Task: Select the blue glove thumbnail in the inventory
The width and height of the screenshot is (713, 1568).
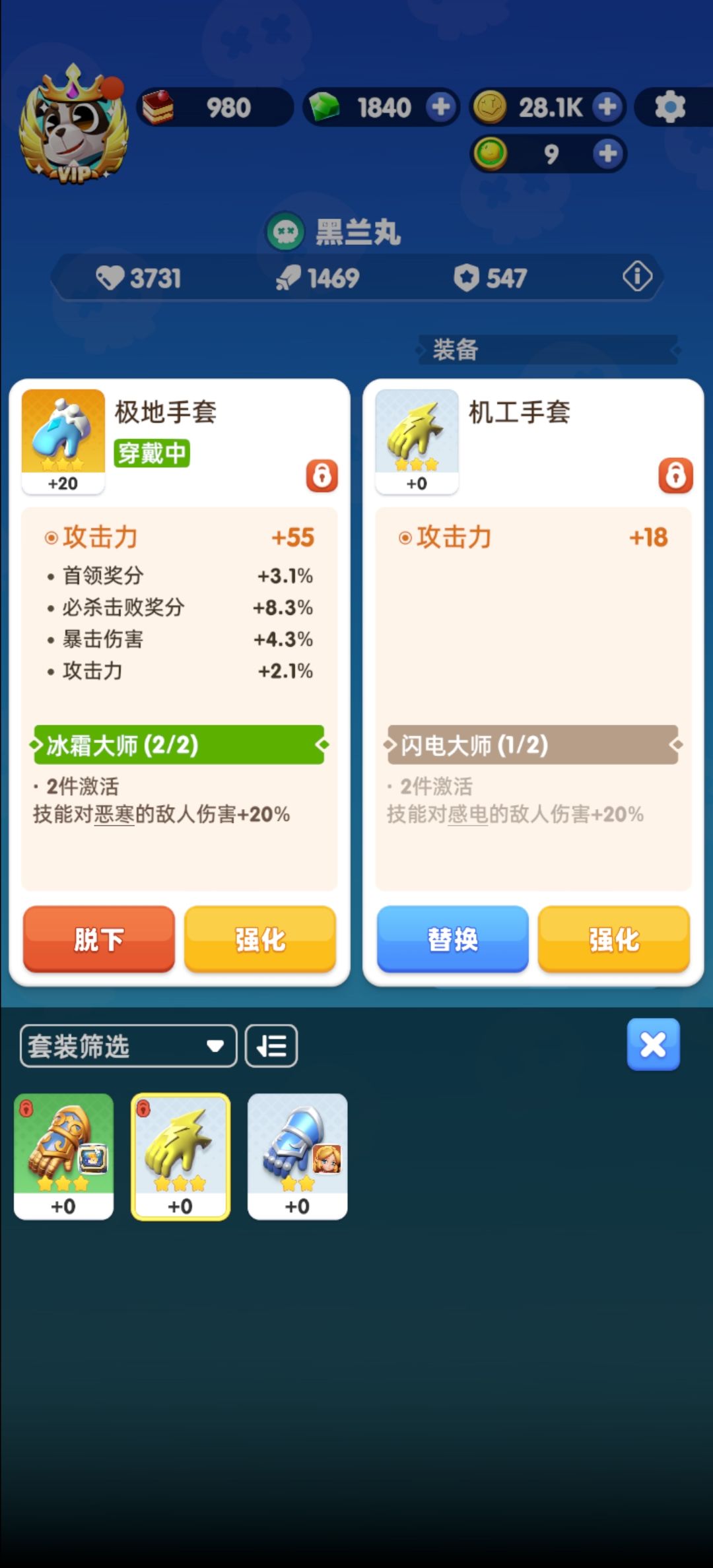Action: [x=297, y=1156]
